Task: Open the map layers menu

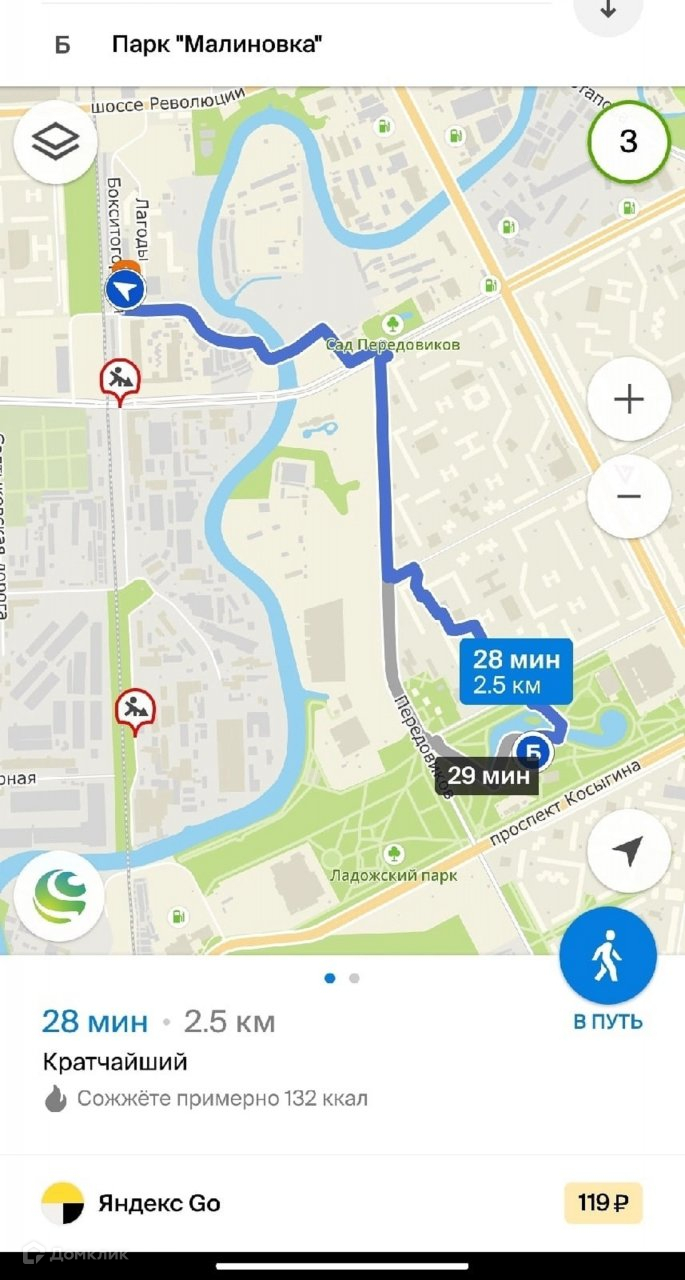Action: [55, 142]
